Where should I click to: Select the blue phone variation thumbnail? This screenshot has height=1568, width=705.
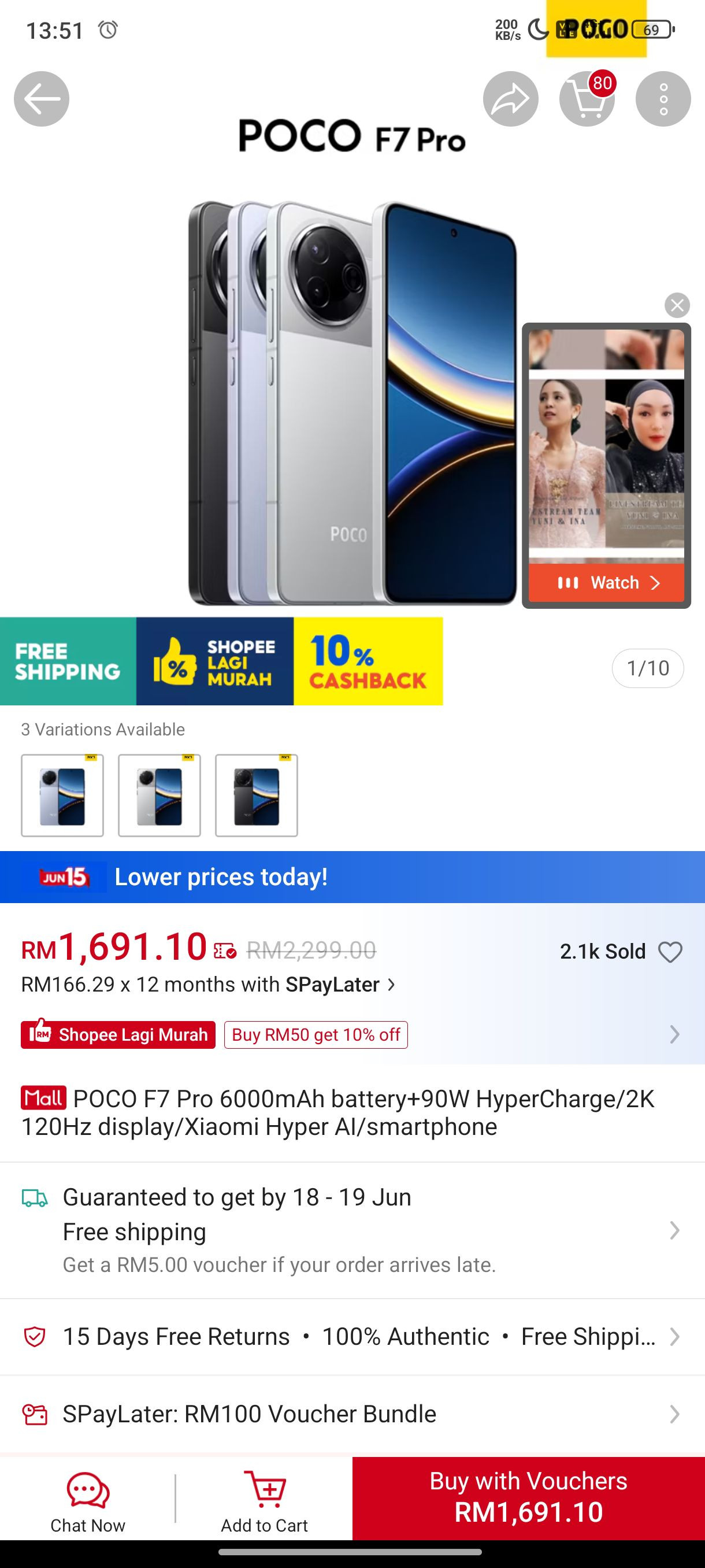[x=62, y=796]
